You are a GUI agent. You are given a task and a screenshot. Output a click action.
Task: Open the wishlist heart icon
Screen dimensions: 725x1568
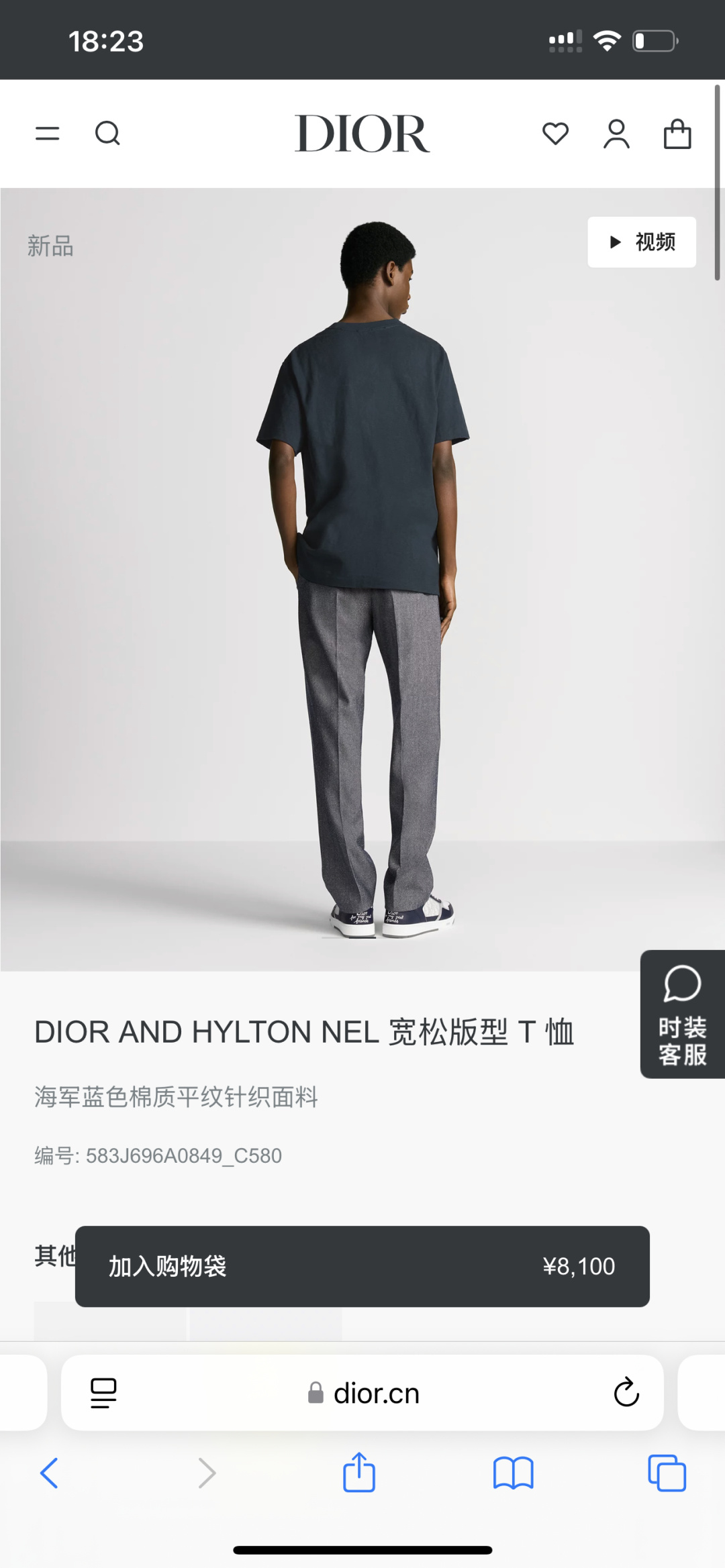(x=555, y=134)
